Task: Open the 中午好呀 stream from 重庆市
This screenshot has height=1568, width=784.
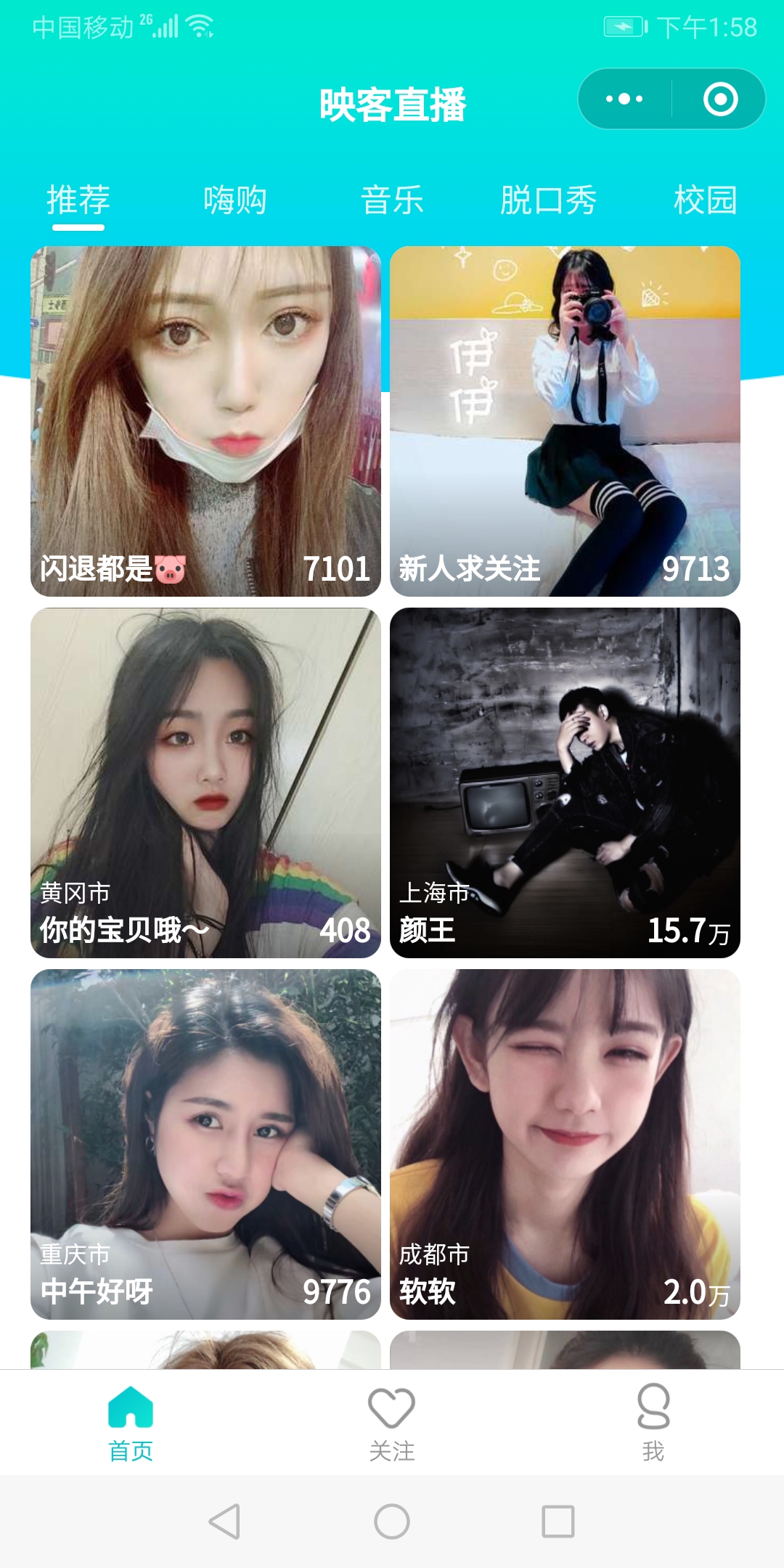Action: [205, 1144]
